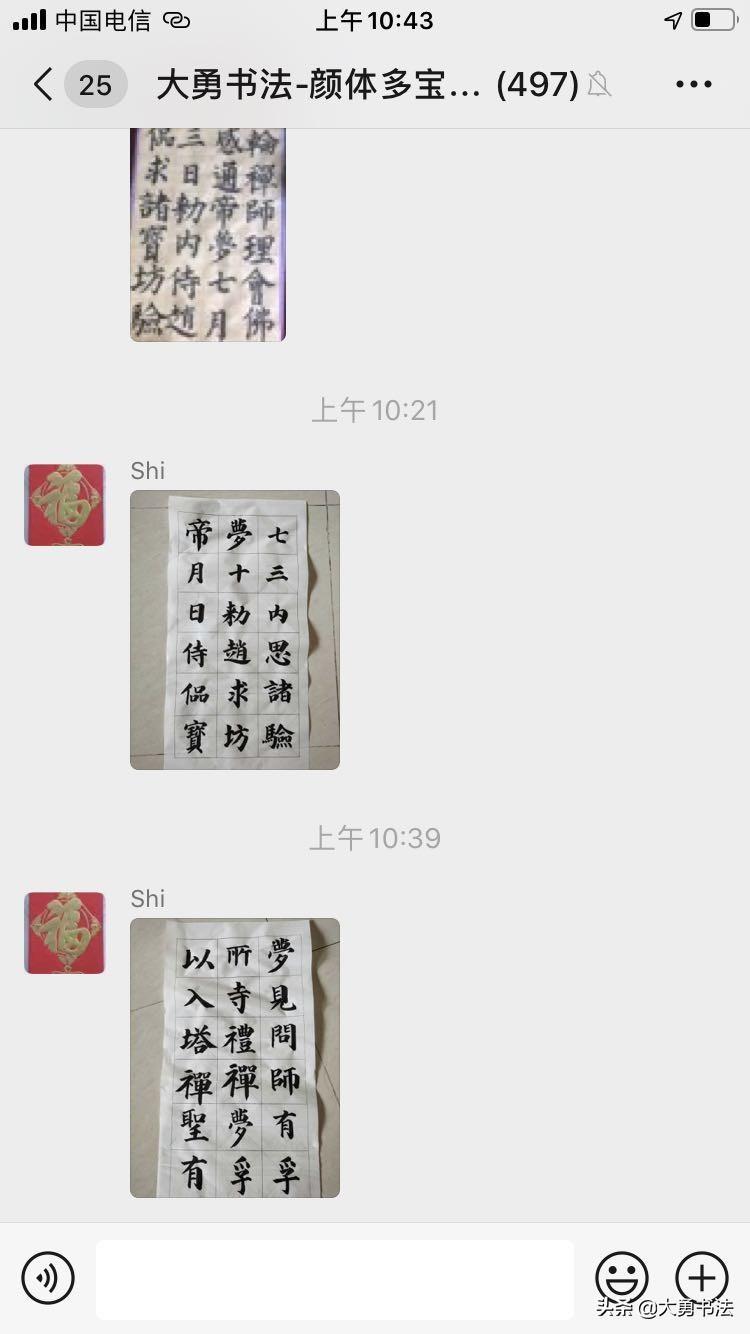Open the group chat options menu
The image size is (750, 1334).
(693, 85)
